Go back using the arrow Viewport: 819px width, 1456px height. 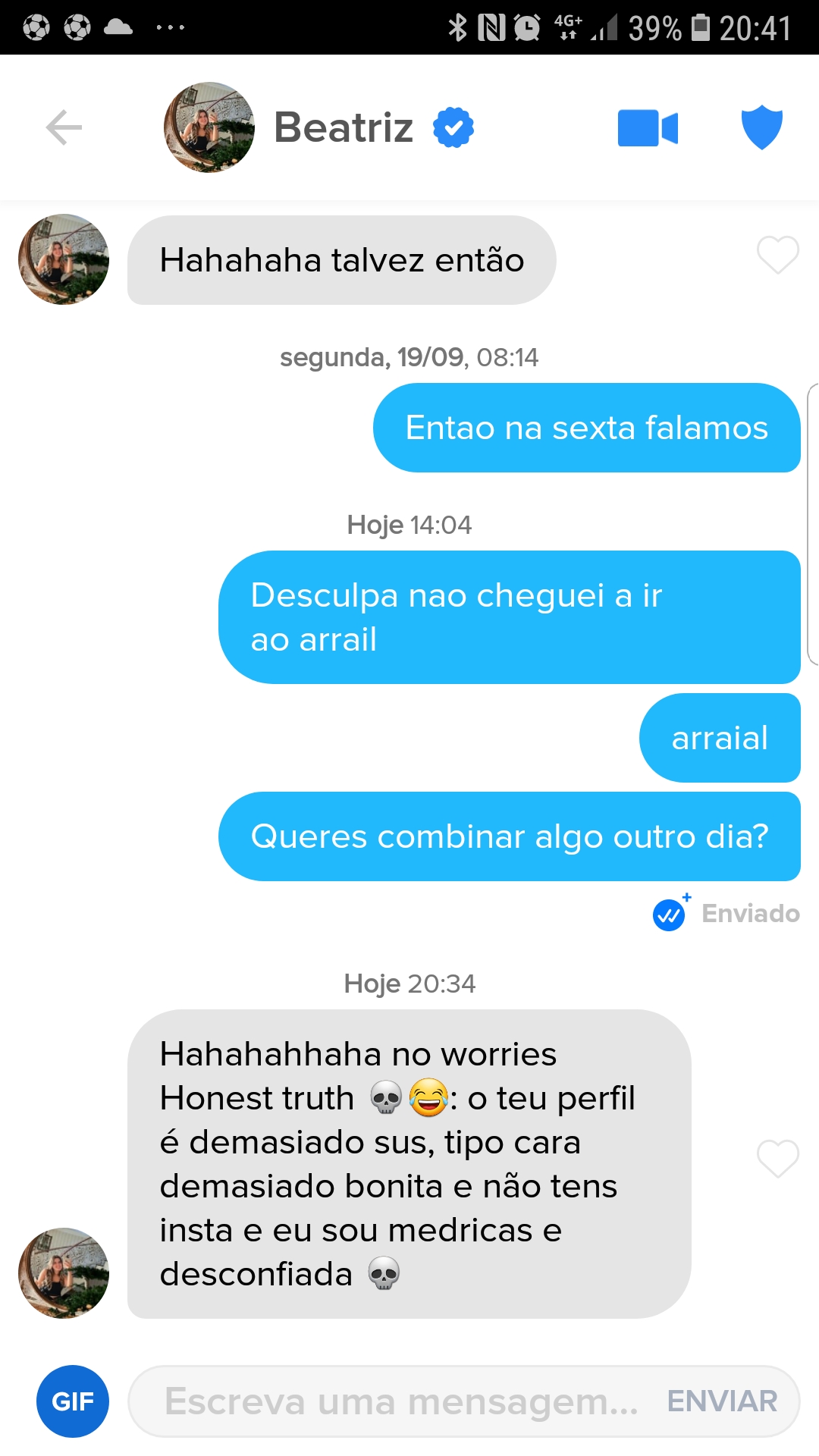click(64, 127)
